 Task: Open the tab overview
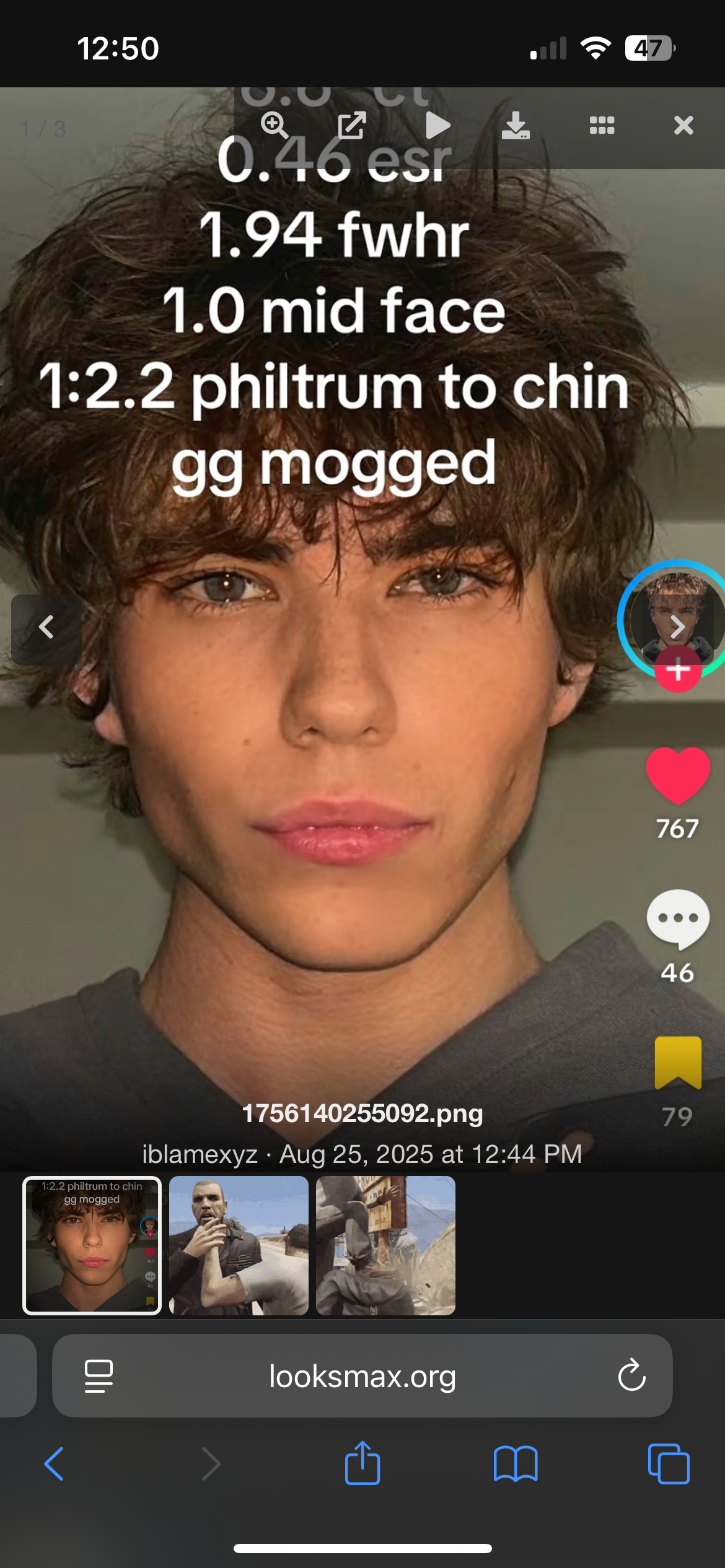coord(669,1464)
